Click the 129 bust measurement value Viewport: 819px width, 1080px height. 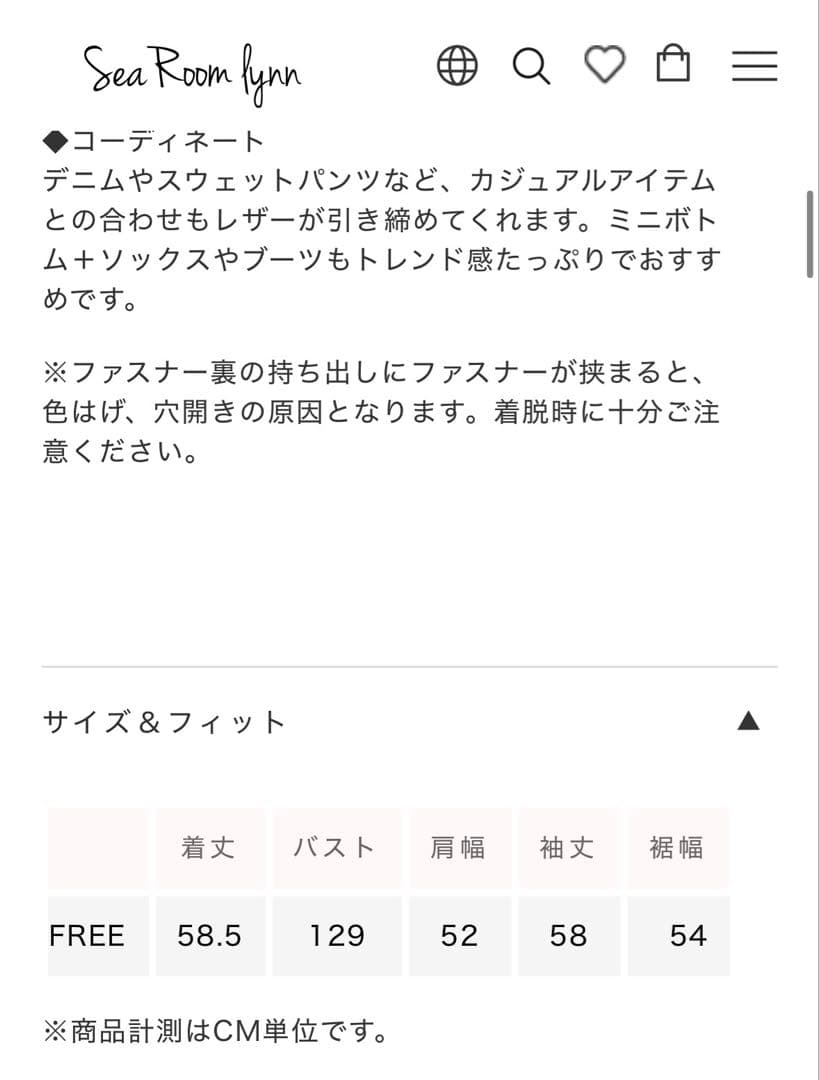(x=336, y=935)
